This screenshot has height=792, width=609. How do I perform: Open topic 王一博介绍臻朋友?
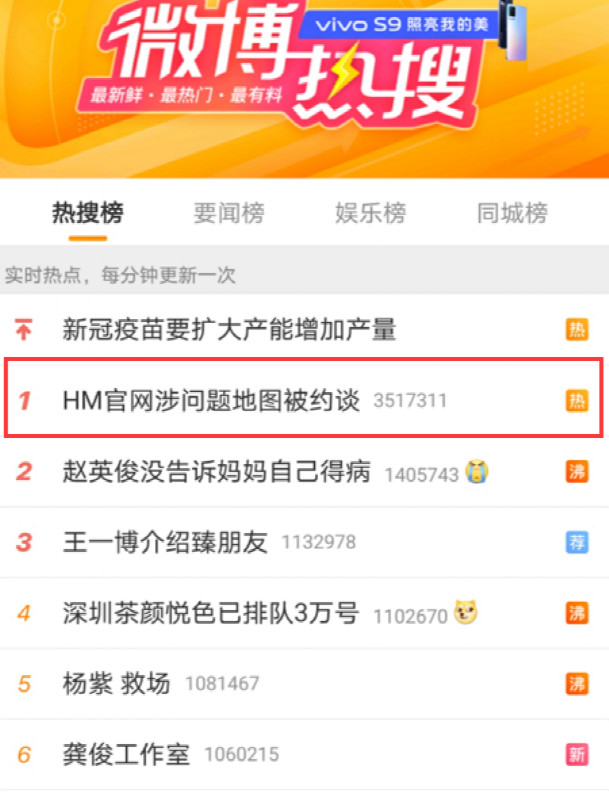(x=165, y=543)
